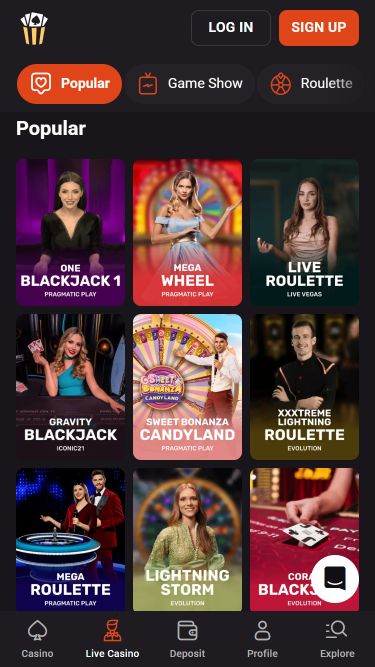Open Lightning Storm by Evolution

tap(188, 539)
